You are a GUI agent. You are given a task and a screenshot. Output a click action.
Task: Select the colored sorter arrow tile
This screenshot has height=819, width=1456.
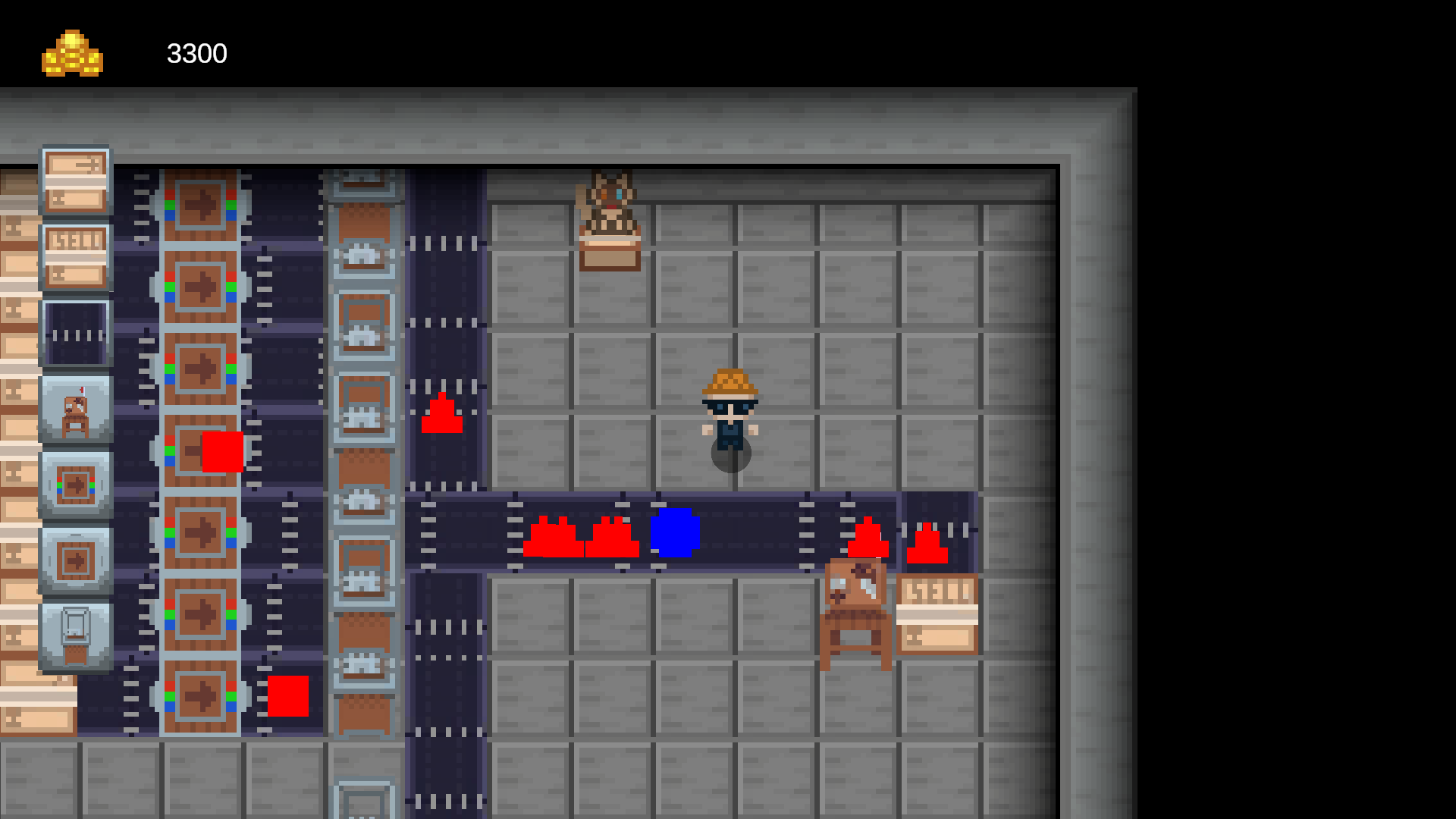click(76, 485)
